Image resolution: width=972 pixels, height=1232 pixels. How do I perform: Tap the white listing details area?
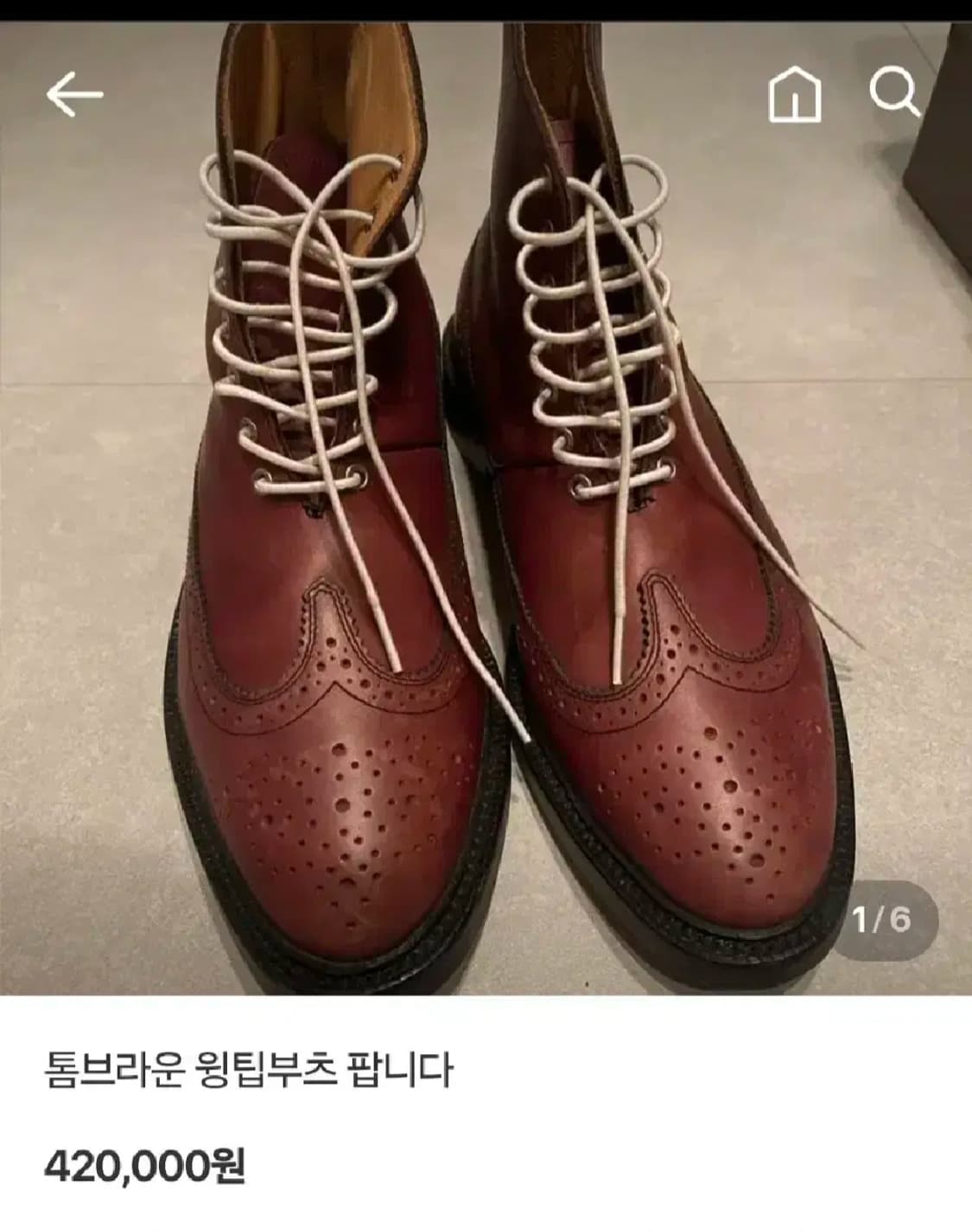point(484,1123)
